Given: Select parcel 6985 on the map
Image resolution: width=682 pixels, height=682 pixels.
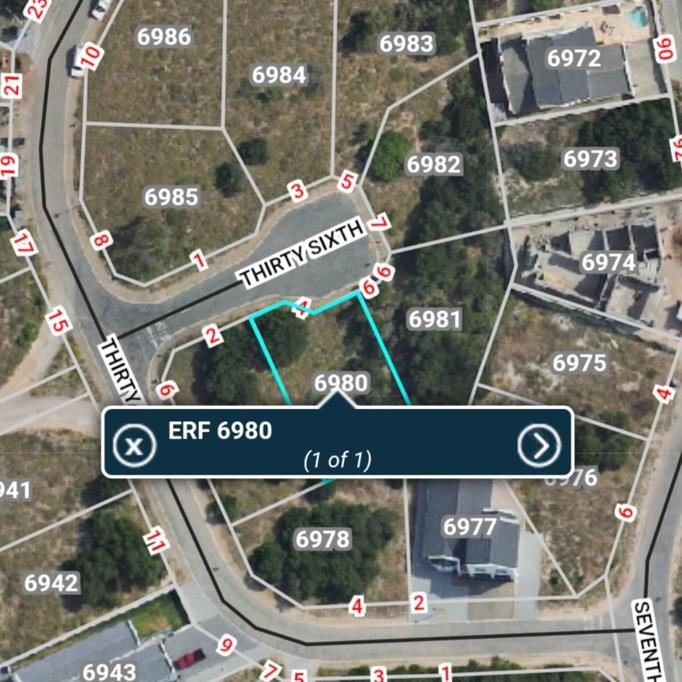Looking at the screenshot, I should click(171, 197).
